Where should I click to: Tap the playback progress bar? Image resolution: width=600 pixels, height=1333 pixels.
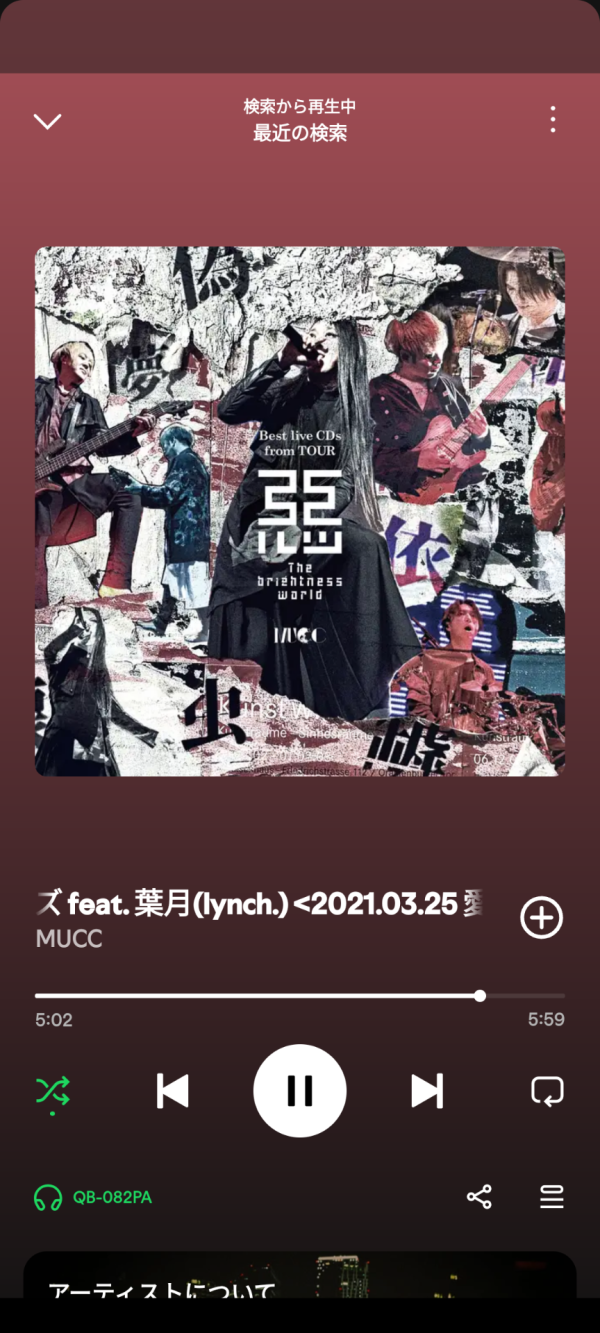pyautogui.click(x=300, y=996)
